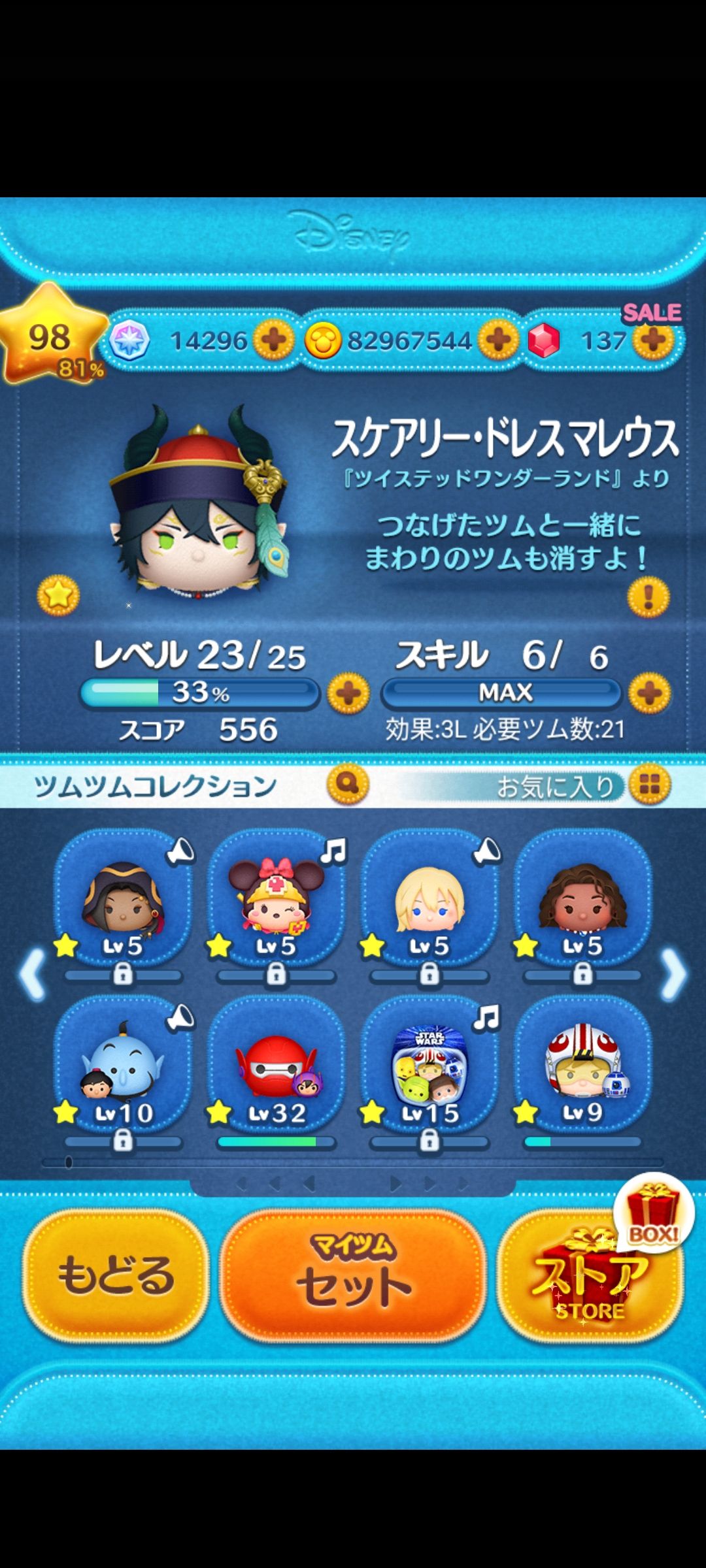The image size is (706, 1568).
Task: Open the exclamation info icon
Action: tap(648, 596)
